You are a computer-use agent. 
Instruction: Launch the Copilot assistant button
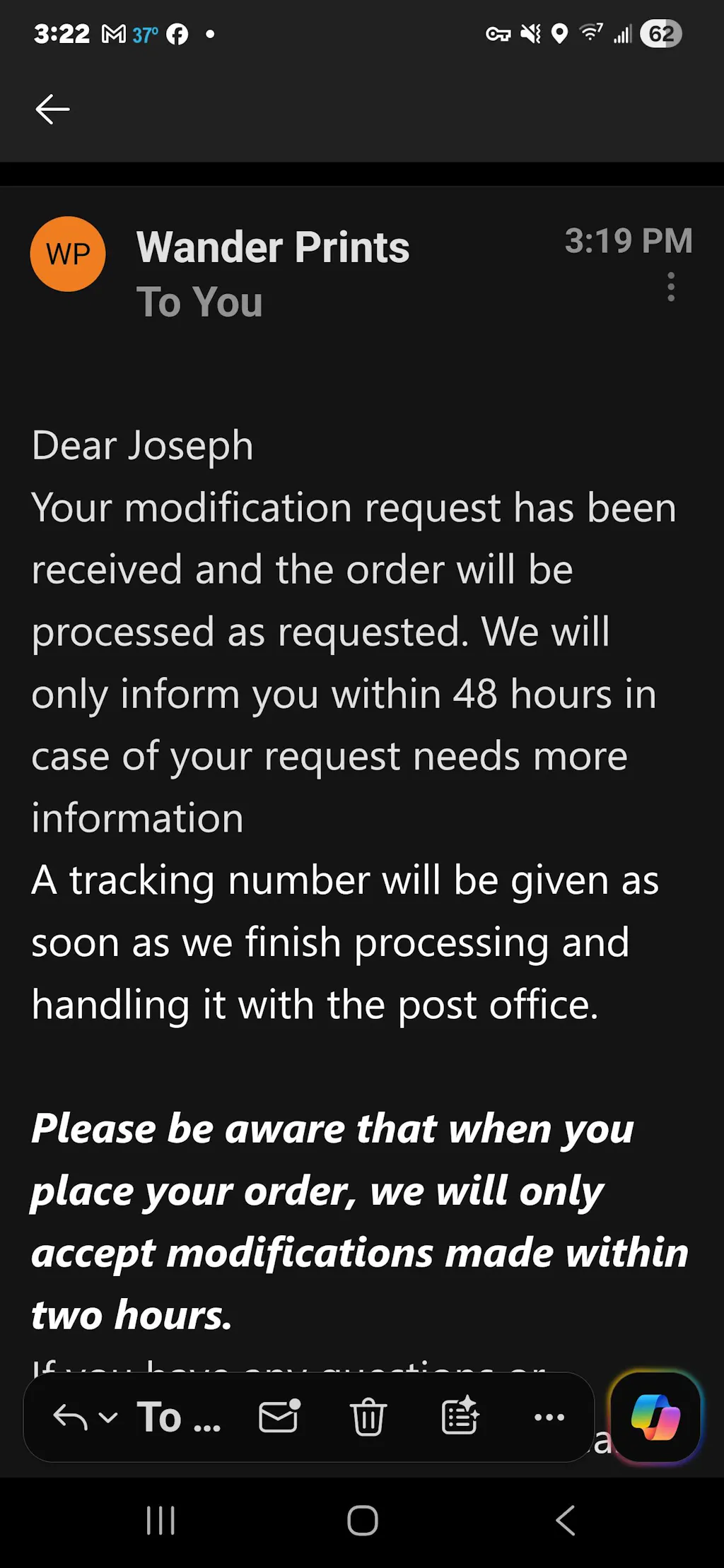655,1417
